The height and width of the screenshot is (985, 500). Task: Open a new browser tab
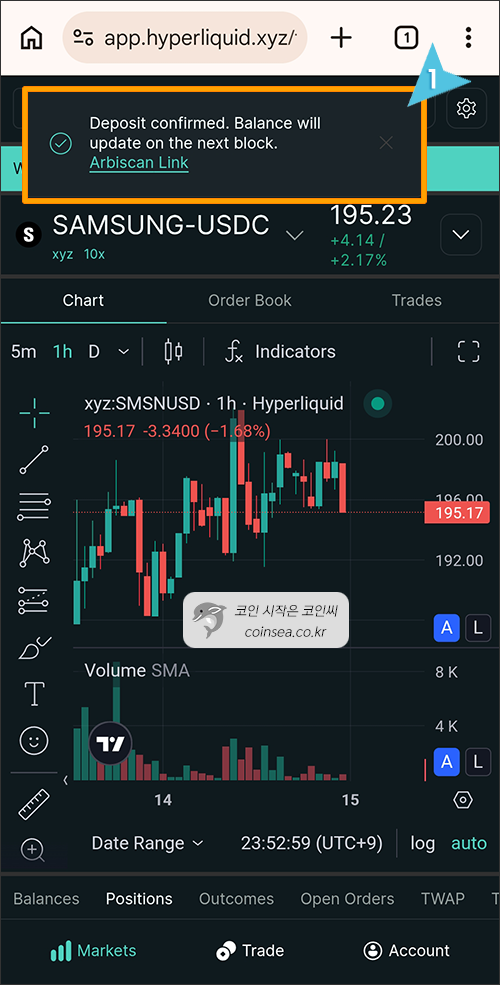(x=341, y=38)
